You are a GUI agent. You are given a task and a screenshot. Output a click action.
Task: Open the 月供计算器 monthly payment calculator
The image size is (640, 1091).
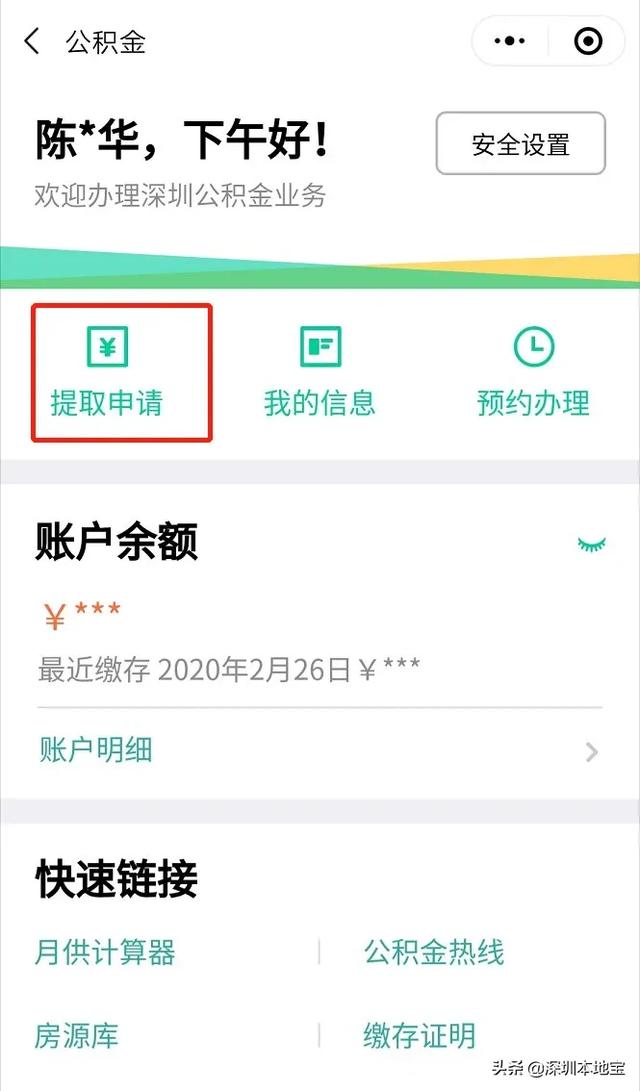point(105,952)
